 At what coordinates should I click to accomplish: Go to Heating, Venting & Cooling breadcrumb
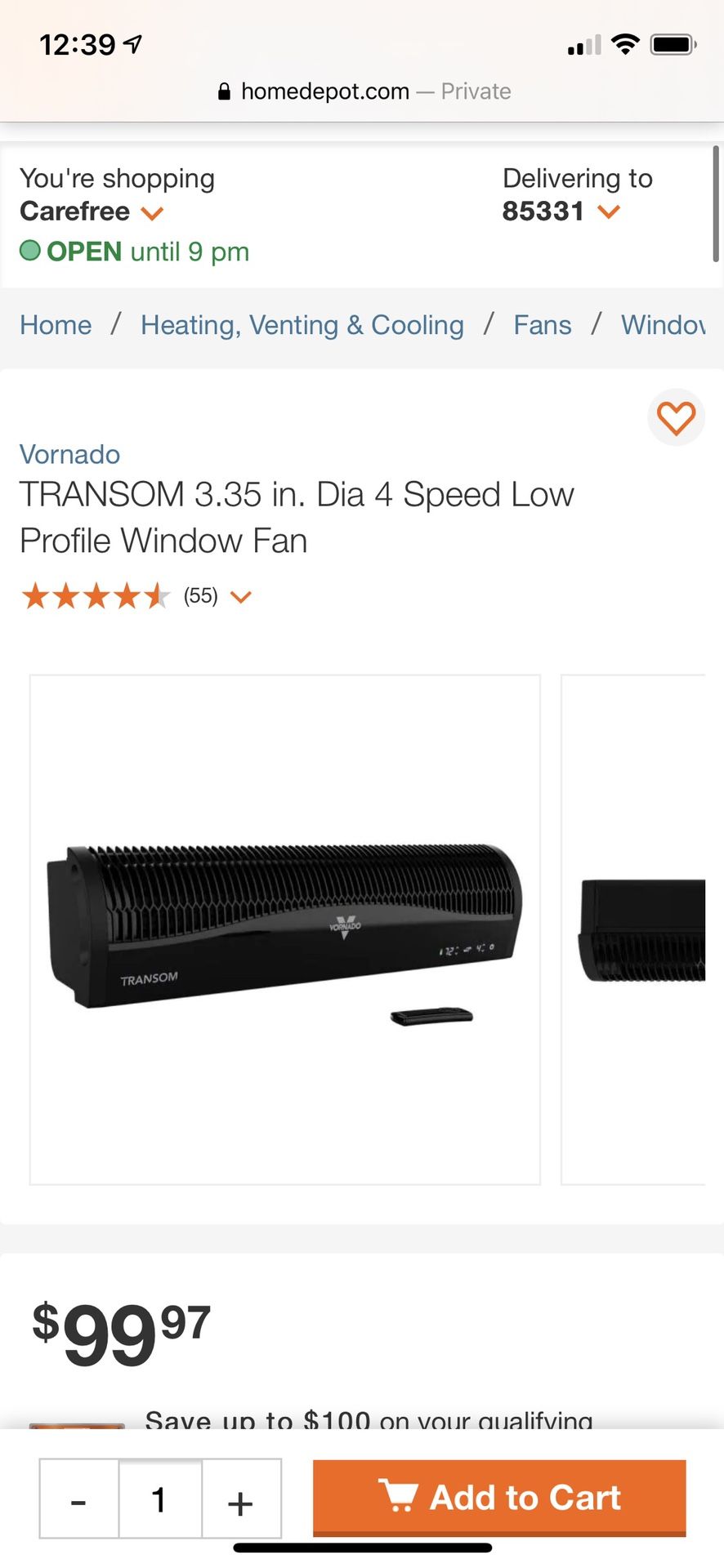tap(302, 325)
